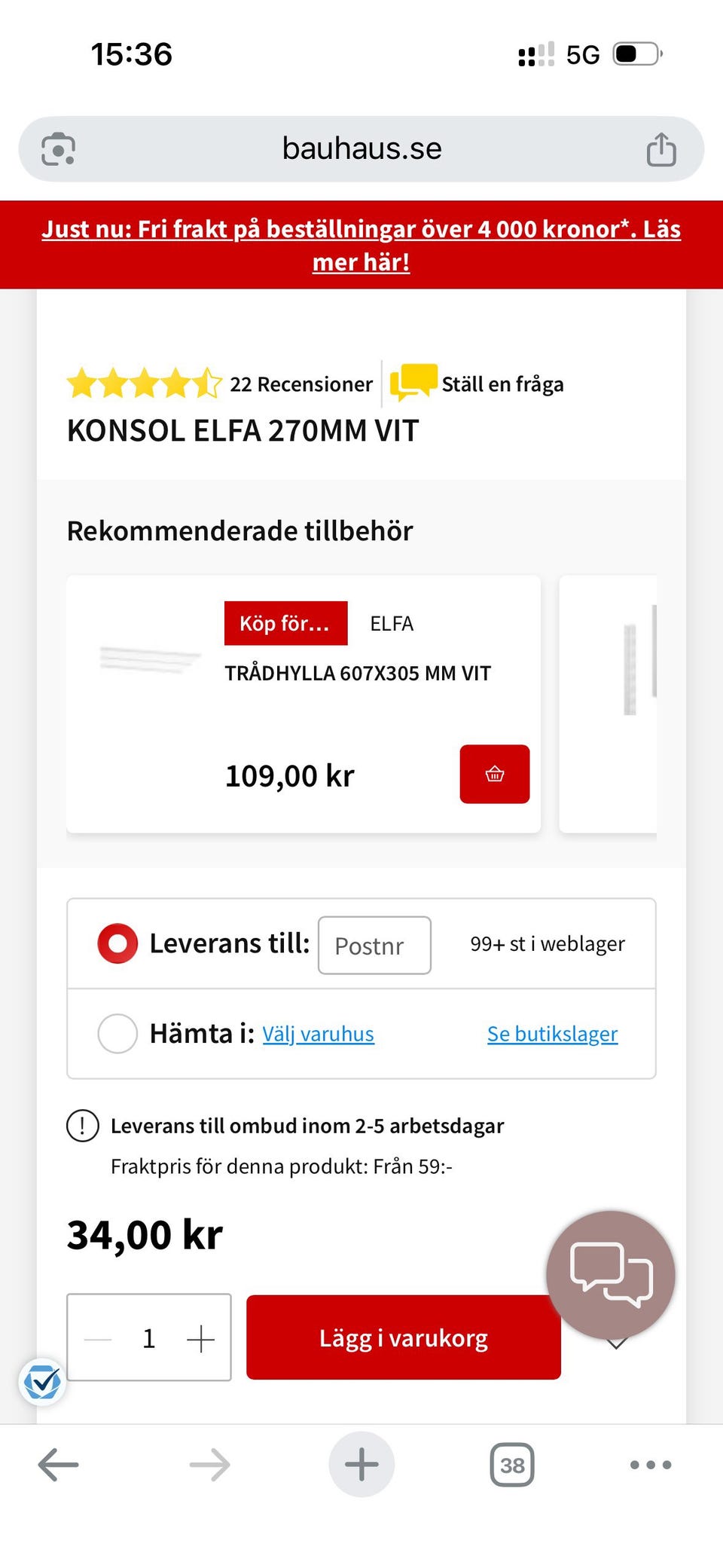This screenshot has width=723, height=1568.
Task: Open a new browser tab
Action: click(361, 1464)
